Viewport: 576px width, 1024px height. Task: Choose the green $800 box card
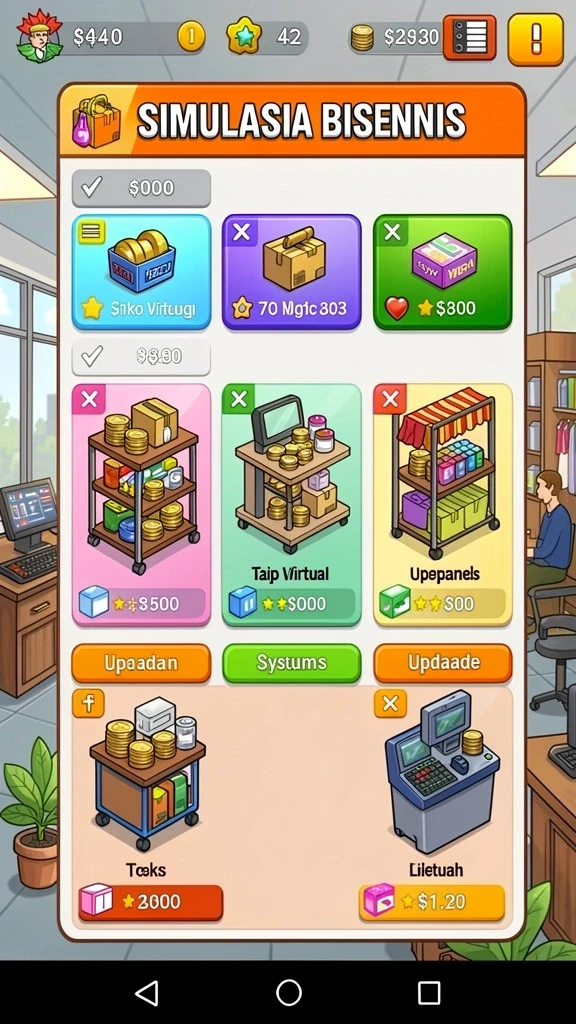tap(442, 272)
